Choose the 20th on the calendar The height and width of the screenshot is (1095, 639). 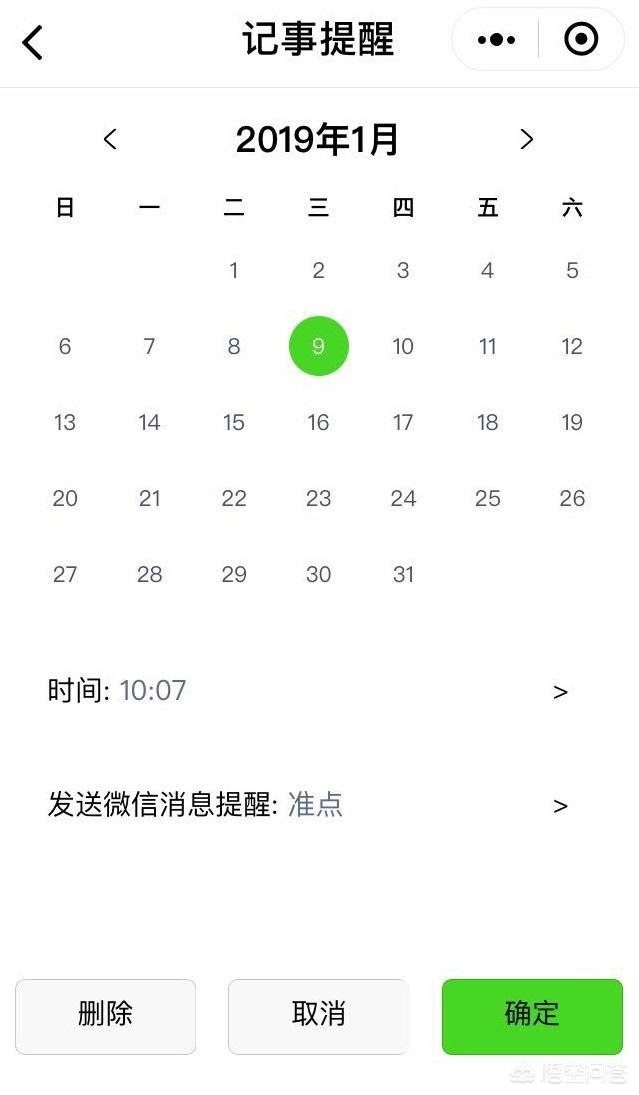[x=65, y=499]
